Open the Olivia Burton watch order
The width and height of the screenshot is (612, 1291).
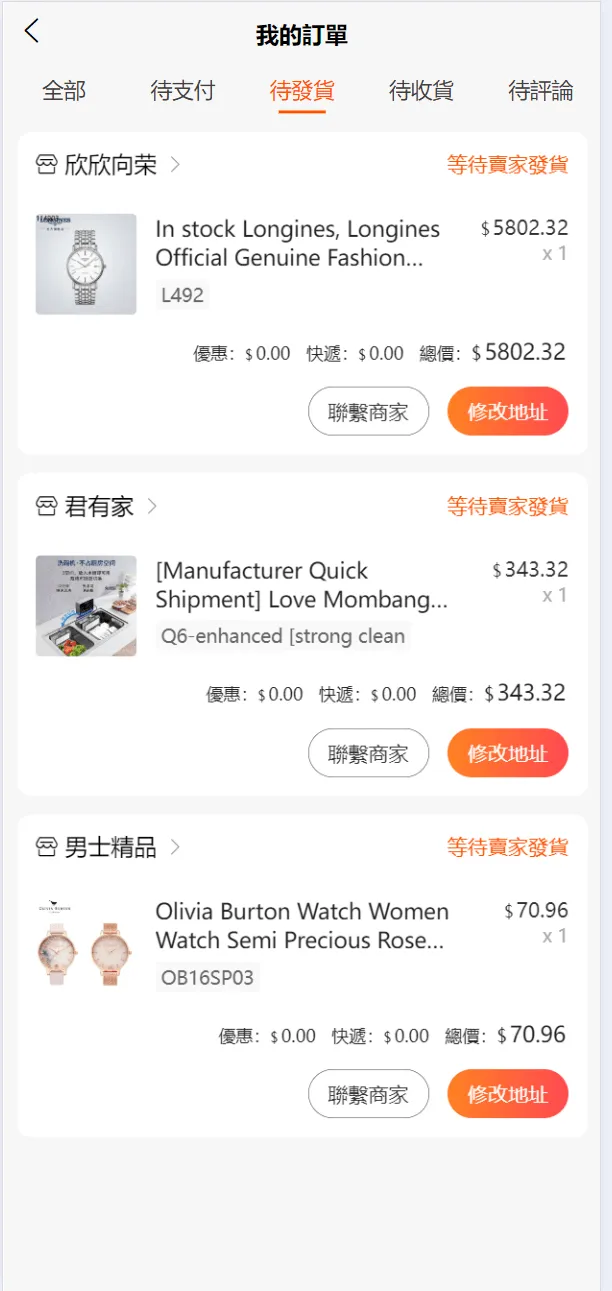coord(301,926)
